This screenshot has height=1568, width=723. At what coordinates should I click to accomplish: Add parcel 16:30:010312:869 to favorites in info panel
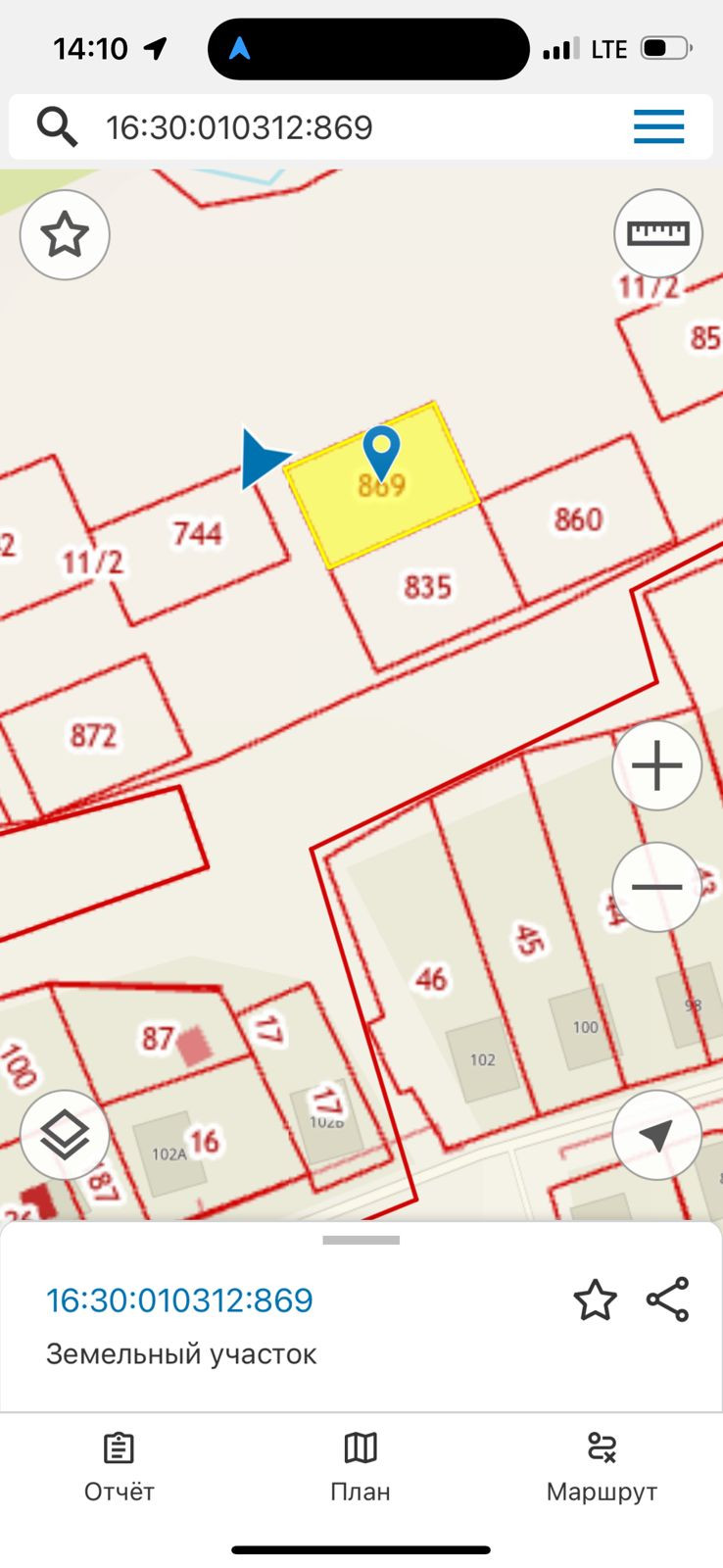click(595, 1300)
